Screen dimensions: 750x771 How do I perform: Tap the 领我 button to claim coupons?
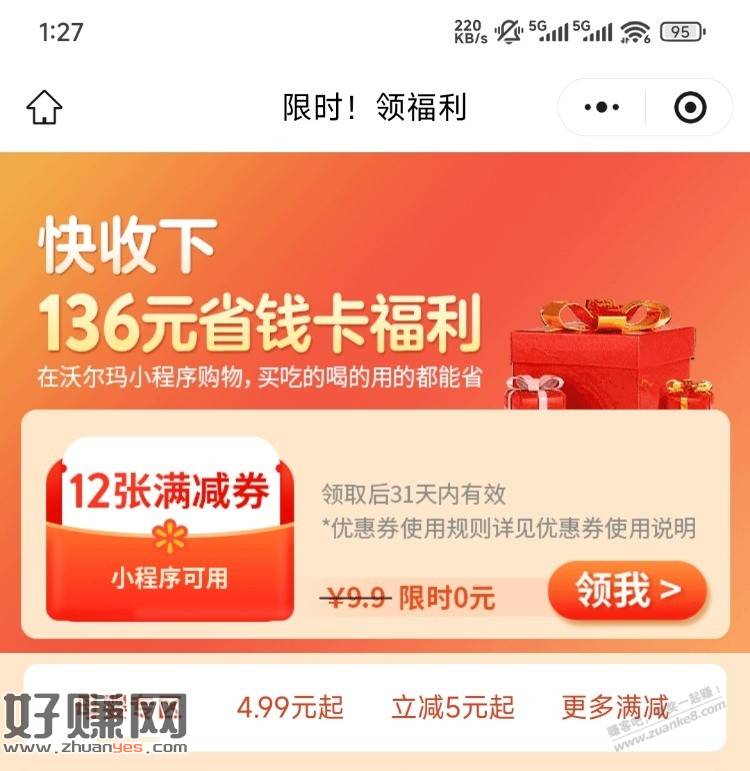click(627, 591)
